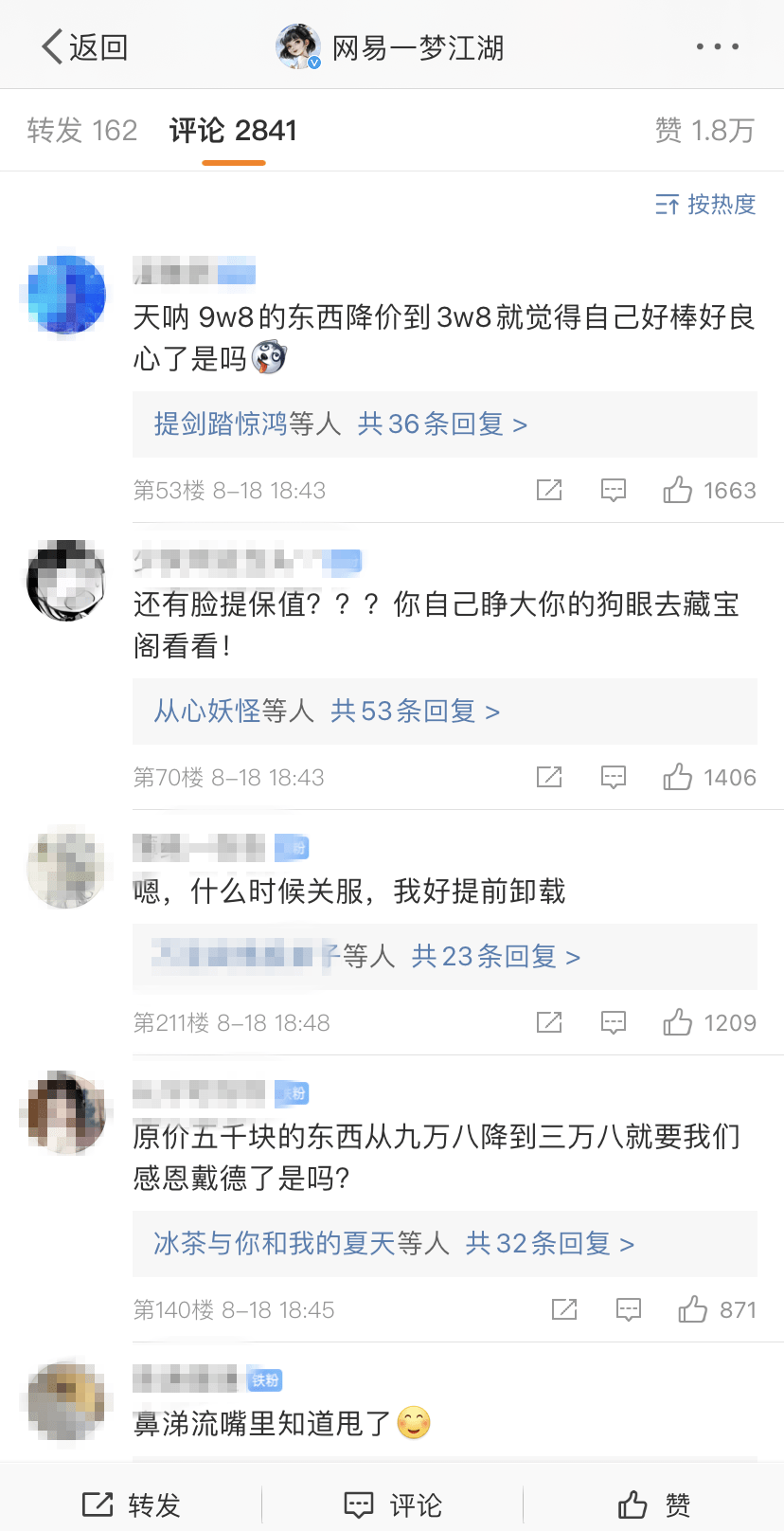The width and height of the screenshot is (784, 1531).
Task: Like the post with the bottom 赞 button
Action: 653,1504
